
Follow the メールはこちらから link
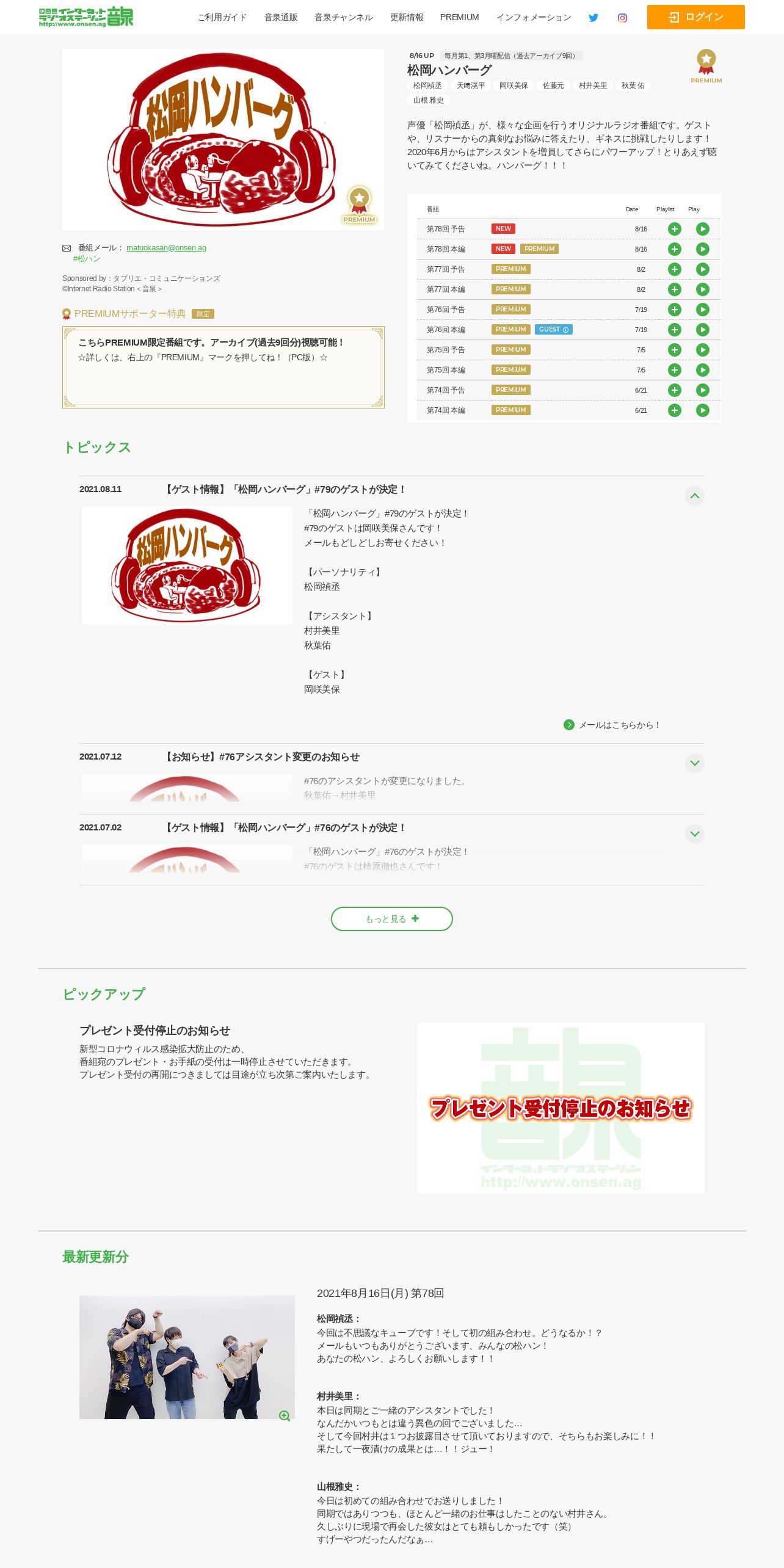(x=612, y=725)
